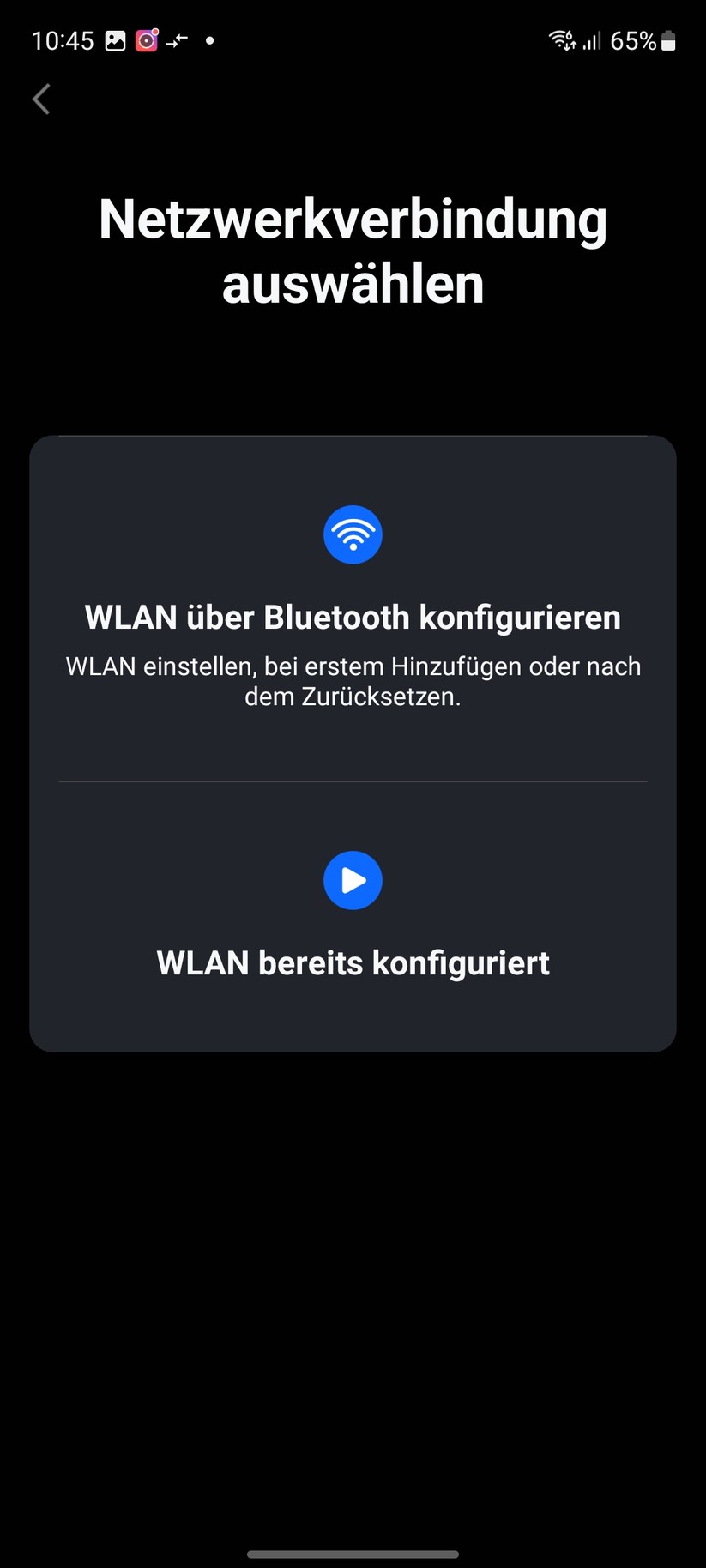Tap the Instagram notification icon in the status bar
Image resolution: width=706 pixels, height=1568 pixels.
tap(148, 39)
